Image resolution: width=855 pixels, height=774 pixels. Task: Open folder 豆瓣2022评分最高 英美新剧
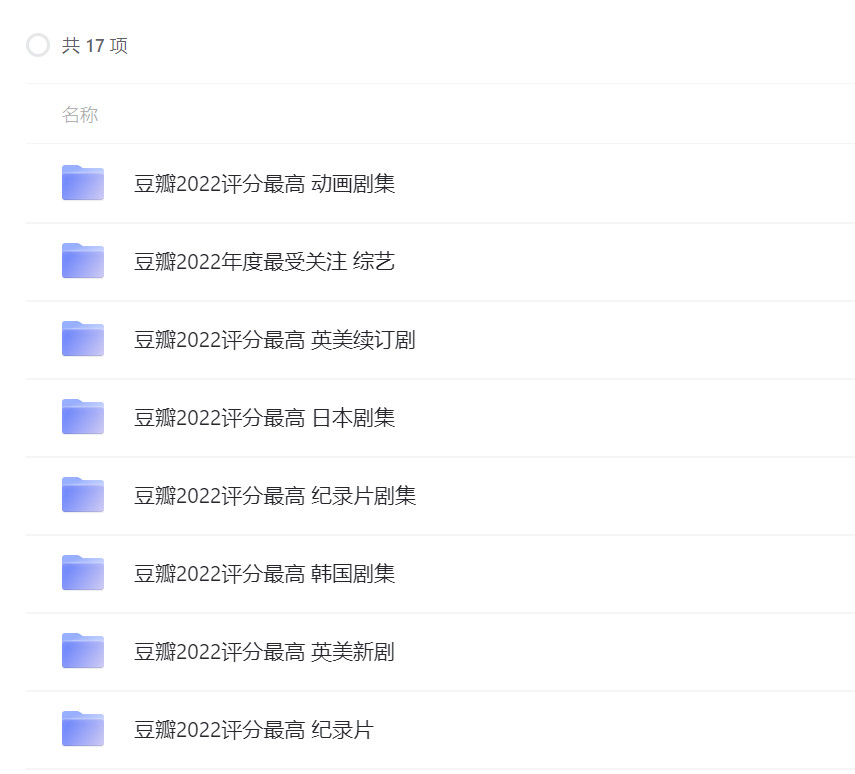pos(264,652)
